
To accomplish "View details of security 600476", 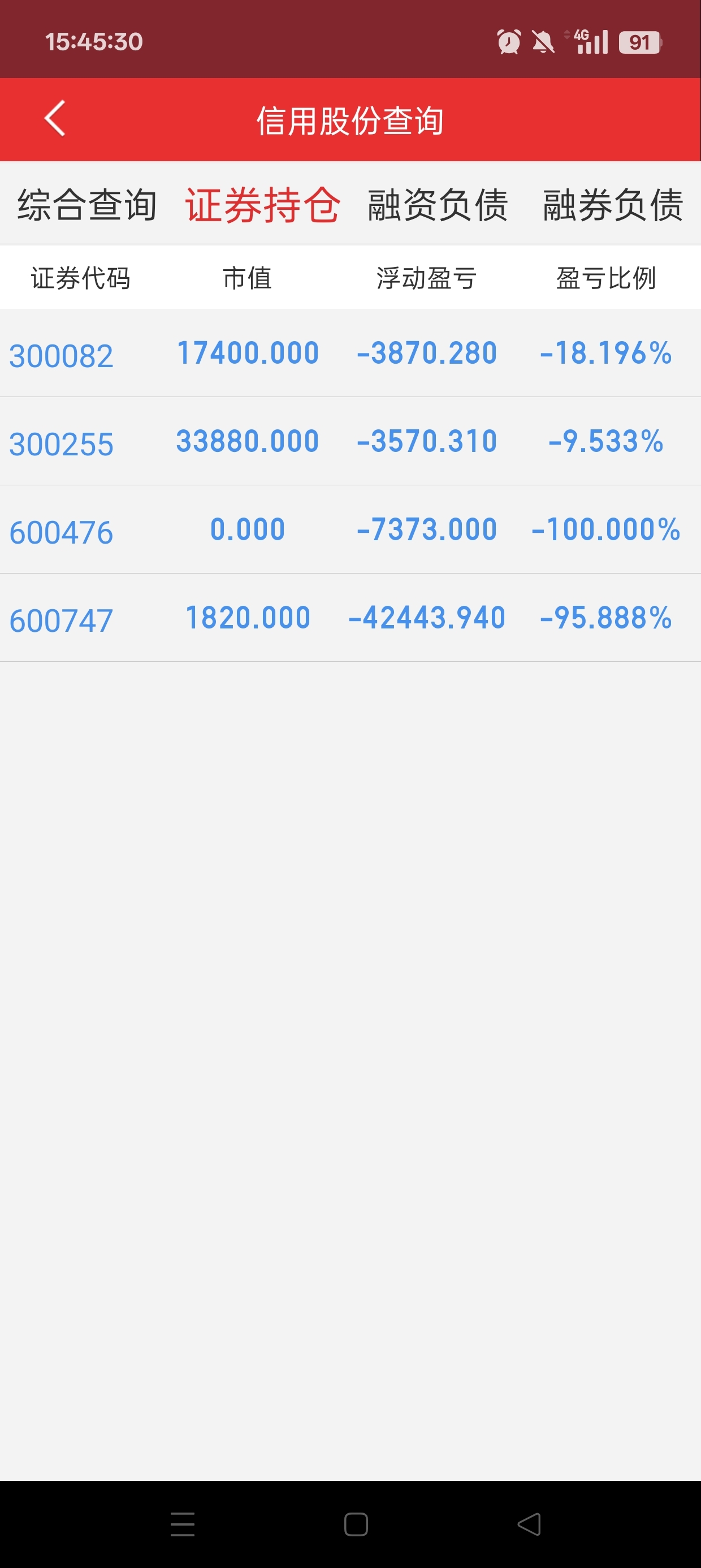I will pyautogui.click(x=350, y=529).
